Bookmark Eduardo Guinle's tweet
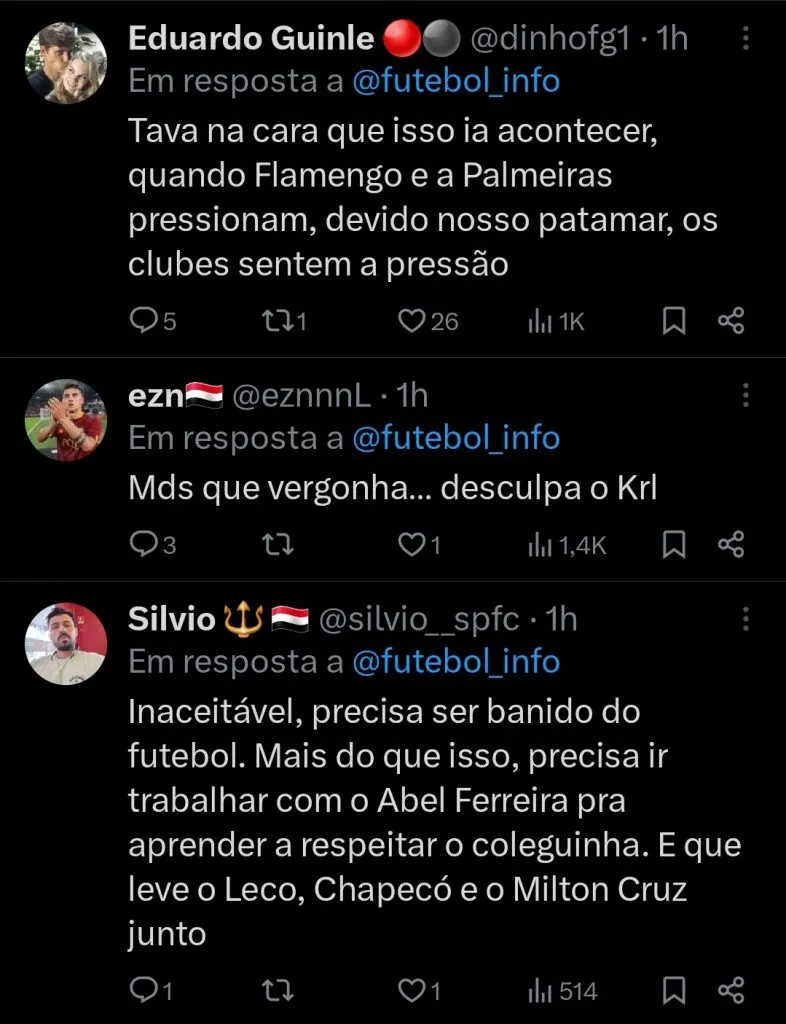 (675, 321)
